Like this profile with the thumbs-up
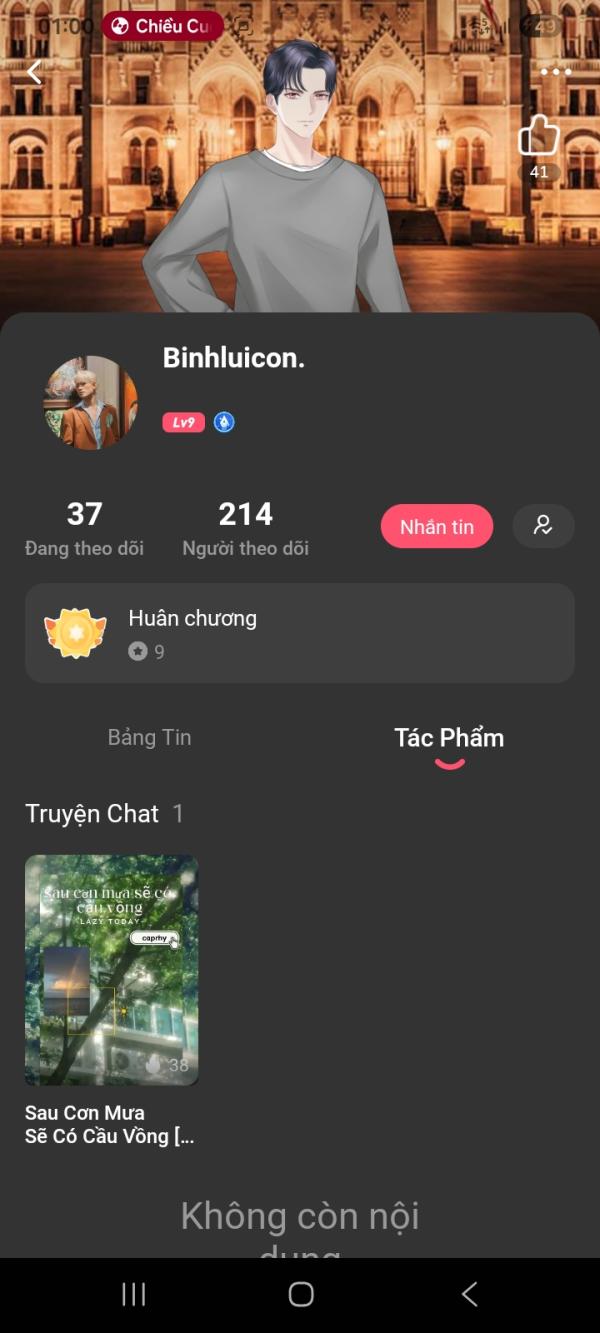The width and height of the screenshot is (600, 1333). click(539, 136)
